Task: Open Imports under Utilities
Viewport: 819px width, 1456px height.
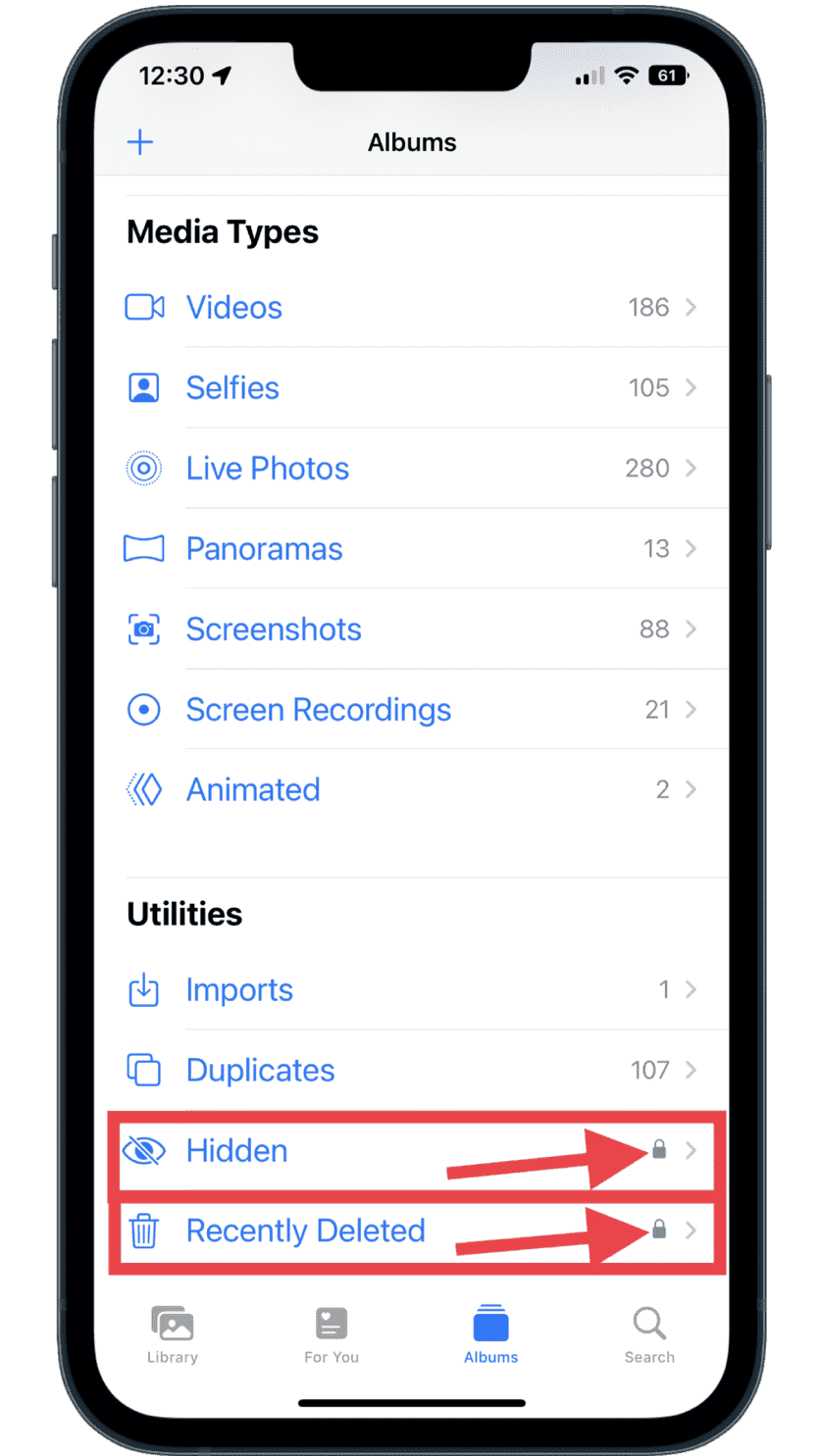Action: coord(239,990)
